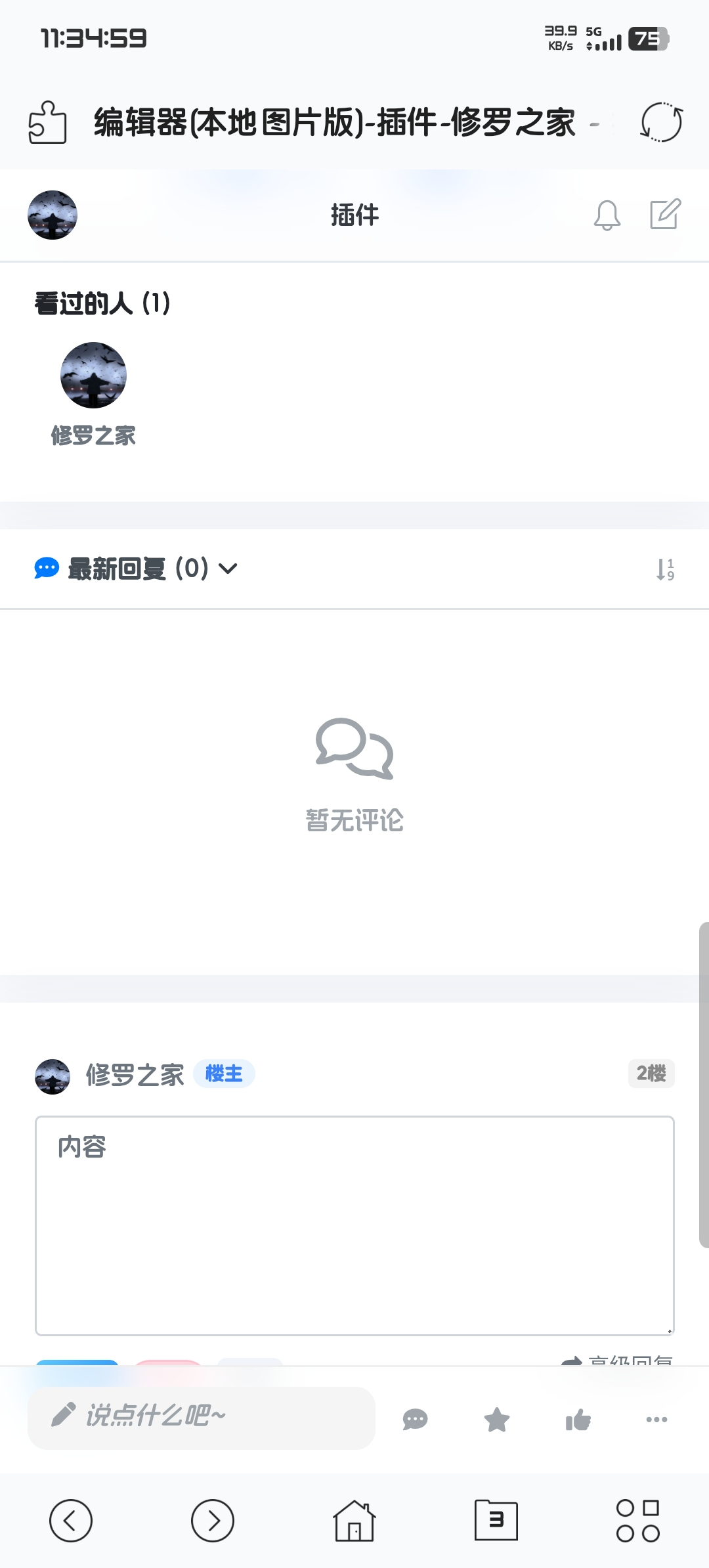Open the plugin puzzle icon
The image size is (709, 1568).
point(47,122)
